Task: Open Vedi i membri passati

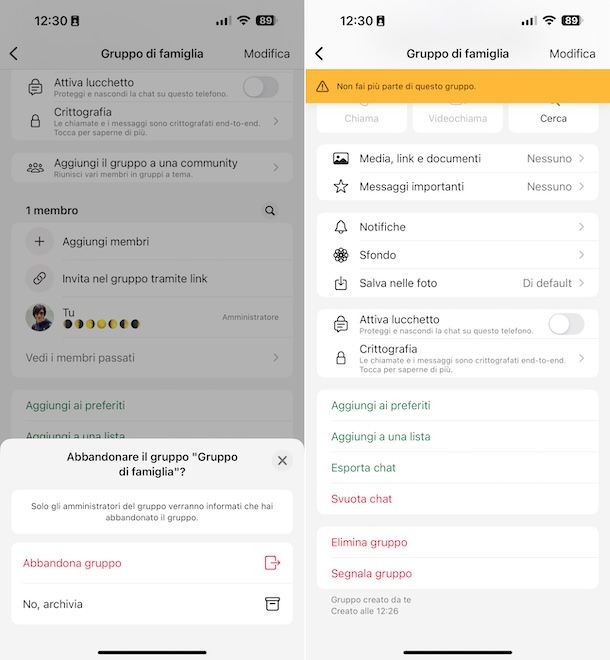Action: click(x=152, y=357)
